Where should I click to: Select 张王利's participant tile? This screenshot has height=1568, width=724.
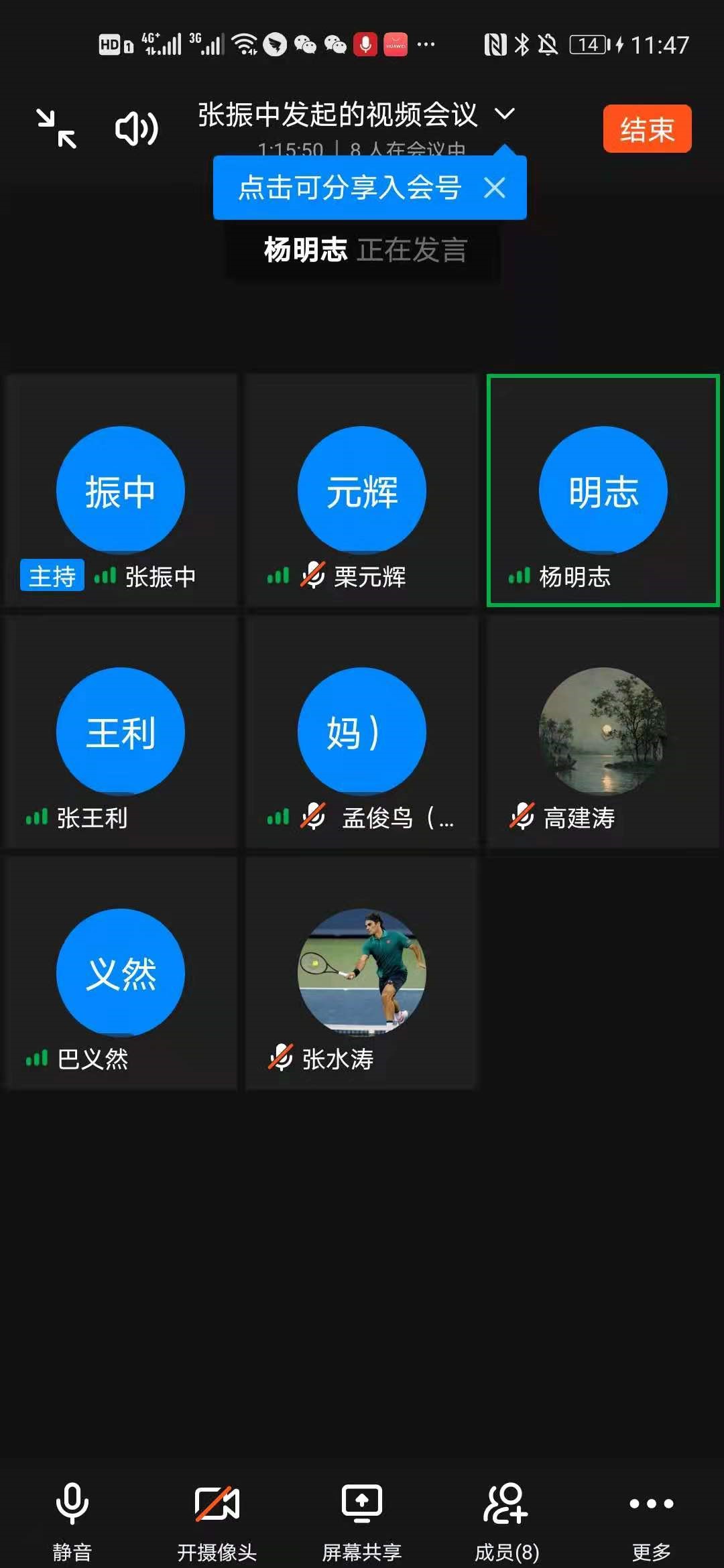pos(121,732)
